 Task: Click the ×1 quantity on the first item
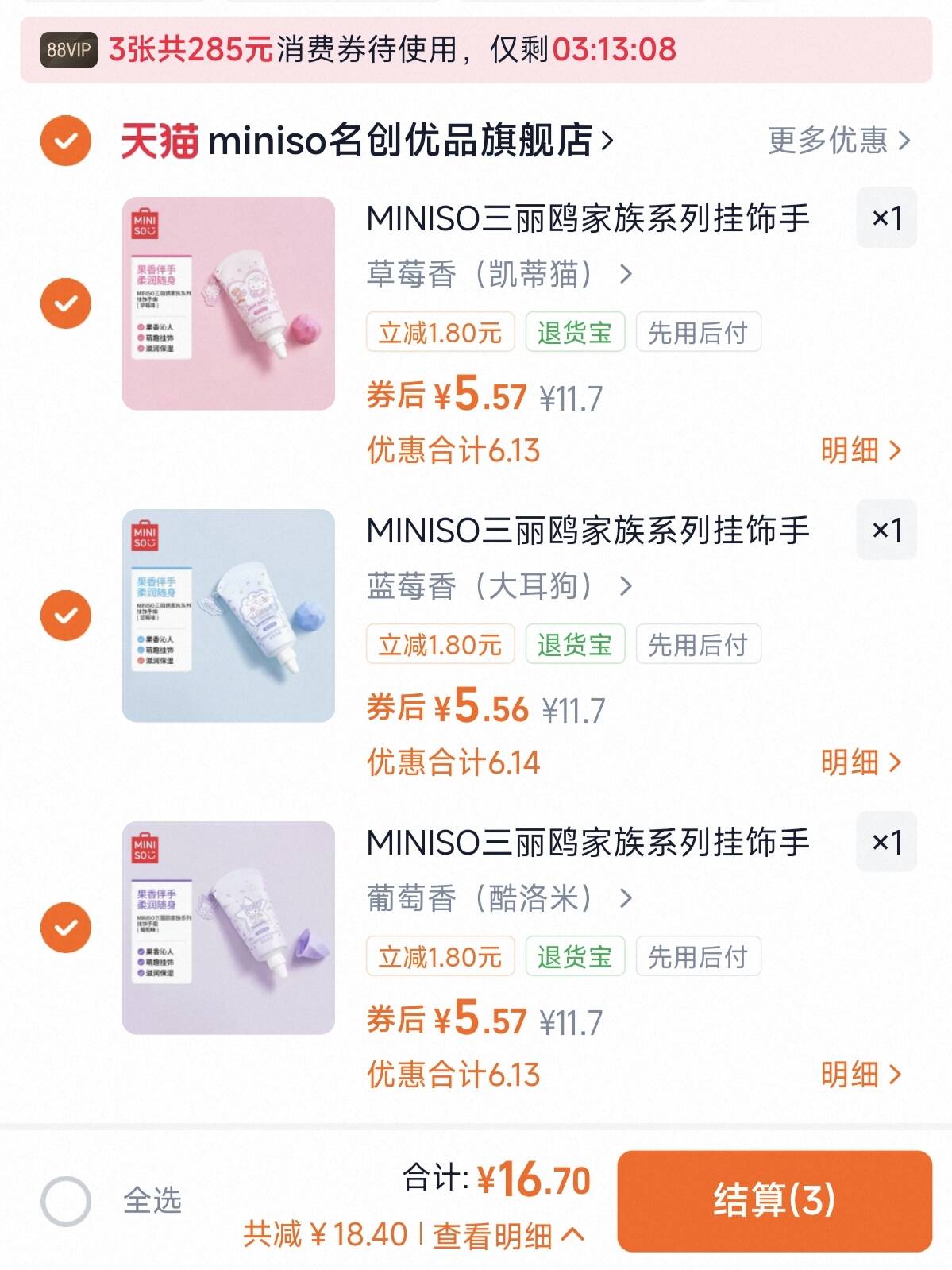tap(885, 220)
